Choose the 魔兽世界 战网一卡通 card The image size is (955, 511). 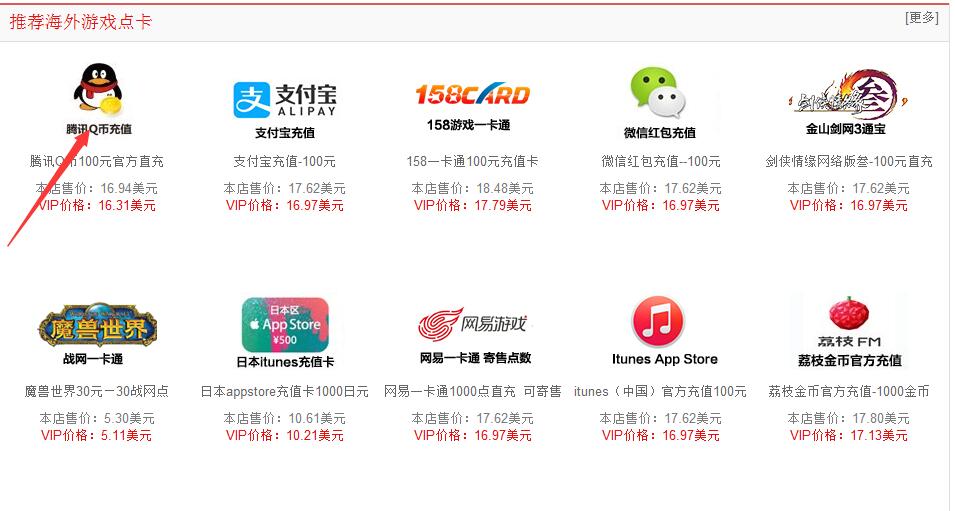pyautogui.click(x=98, y=332)
